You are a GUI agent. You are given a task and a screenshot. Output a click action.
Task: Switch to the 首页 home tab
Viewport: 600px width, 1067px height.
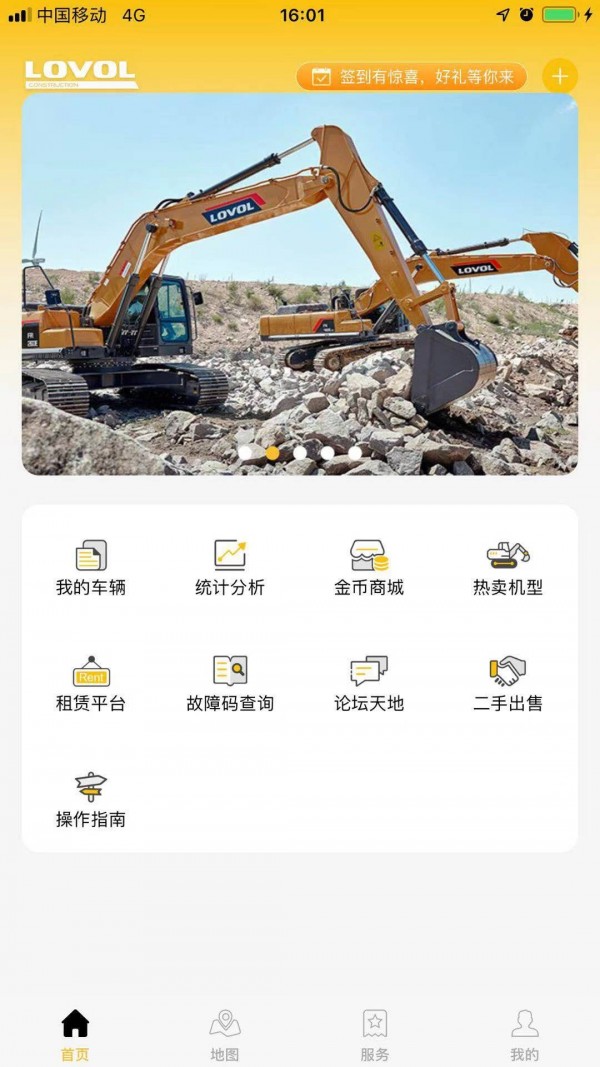point(75,1034)
